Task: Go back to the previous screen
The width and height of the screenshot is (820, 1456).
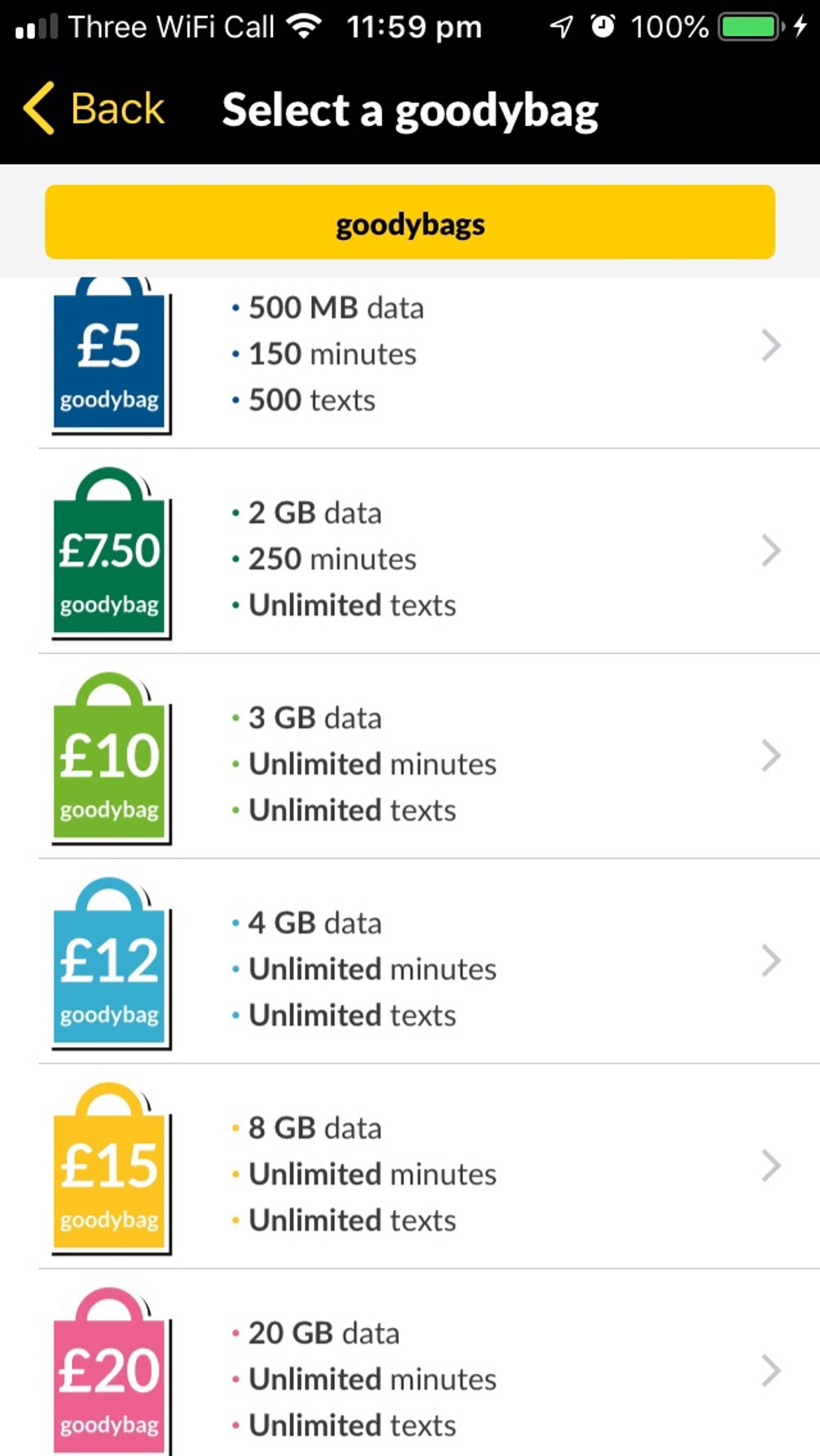Action: 94,108
